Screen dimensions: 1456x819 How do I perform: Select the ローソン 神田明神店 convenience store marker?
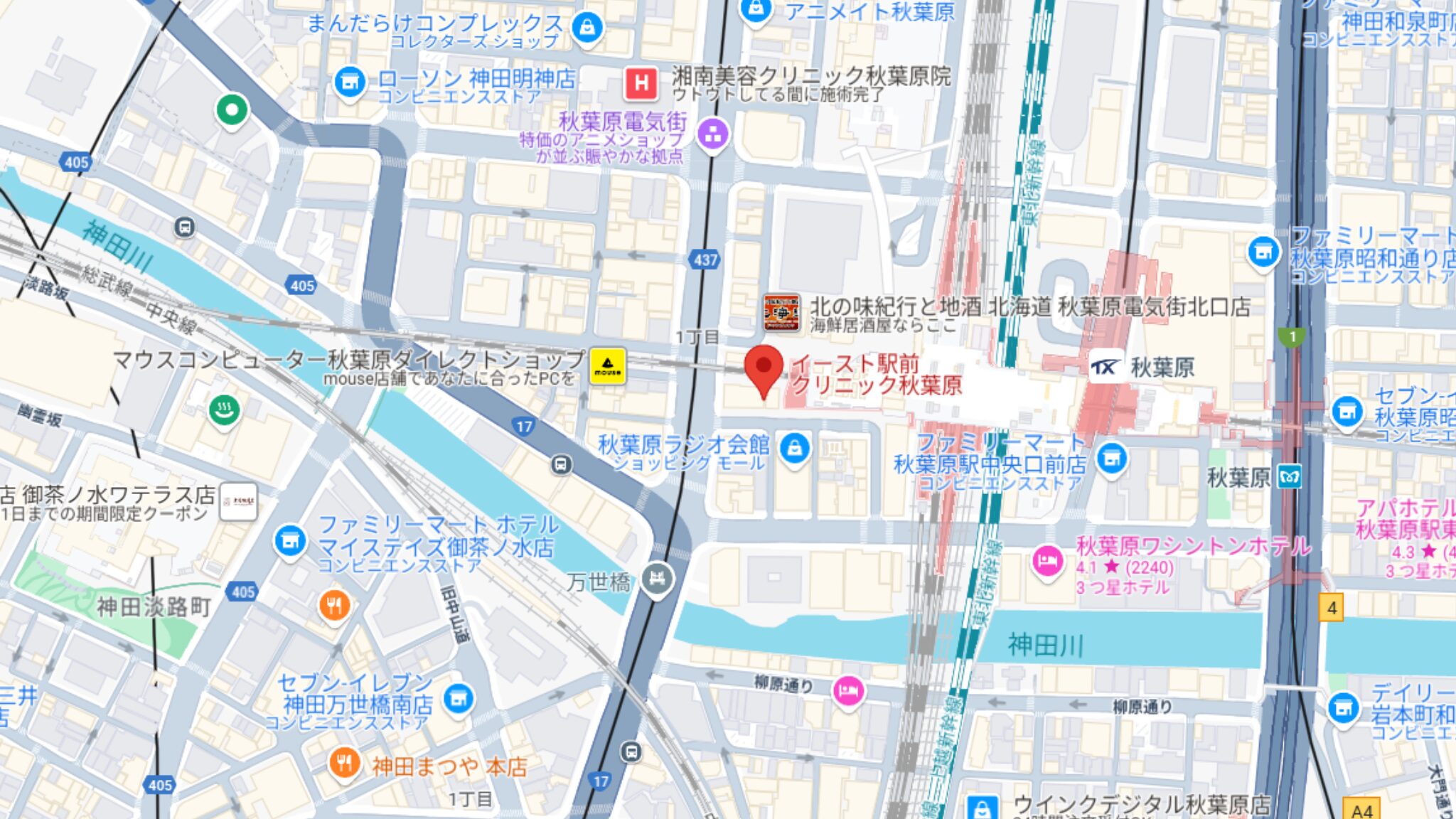pos(350,83)
